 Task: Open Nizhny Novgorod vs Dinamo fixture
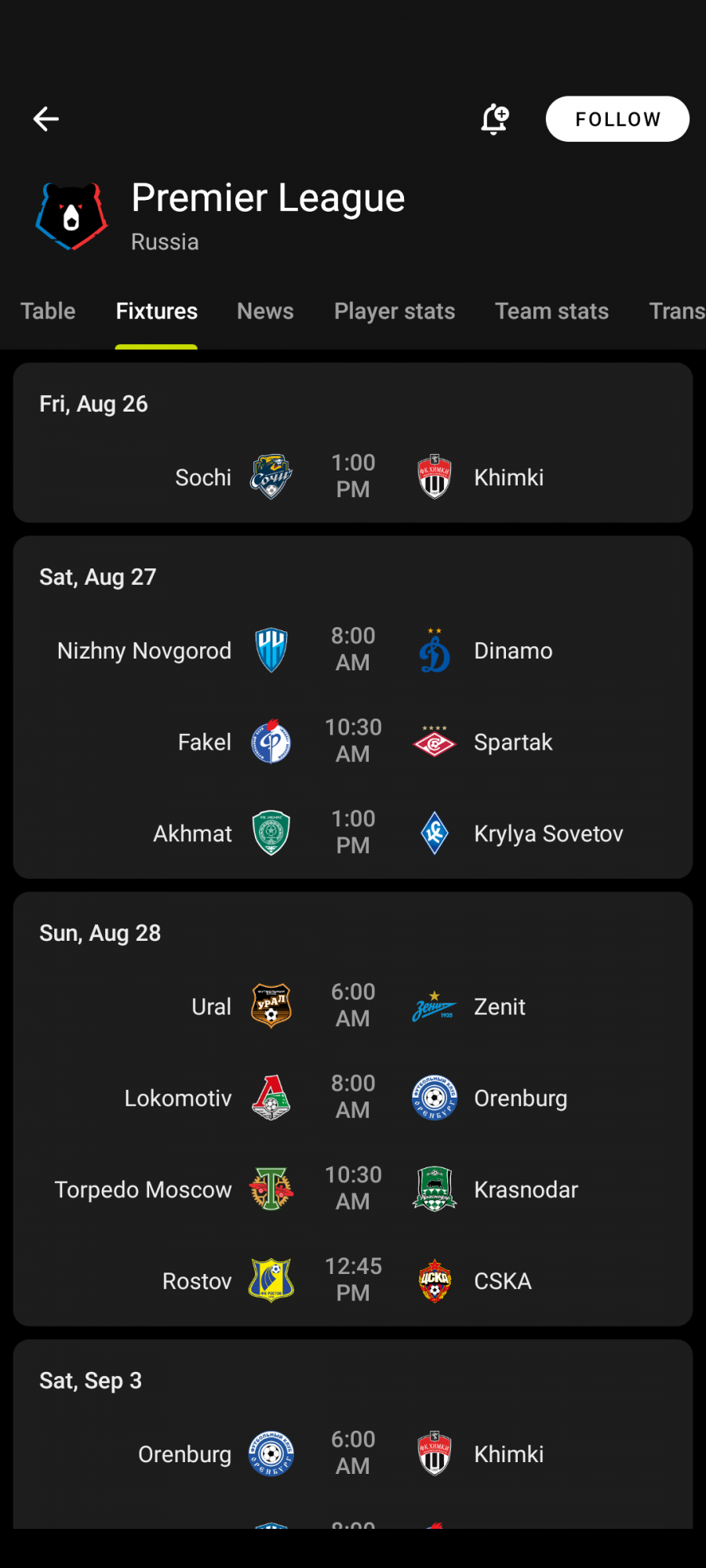pyautogui.click(x=353, y=650)
